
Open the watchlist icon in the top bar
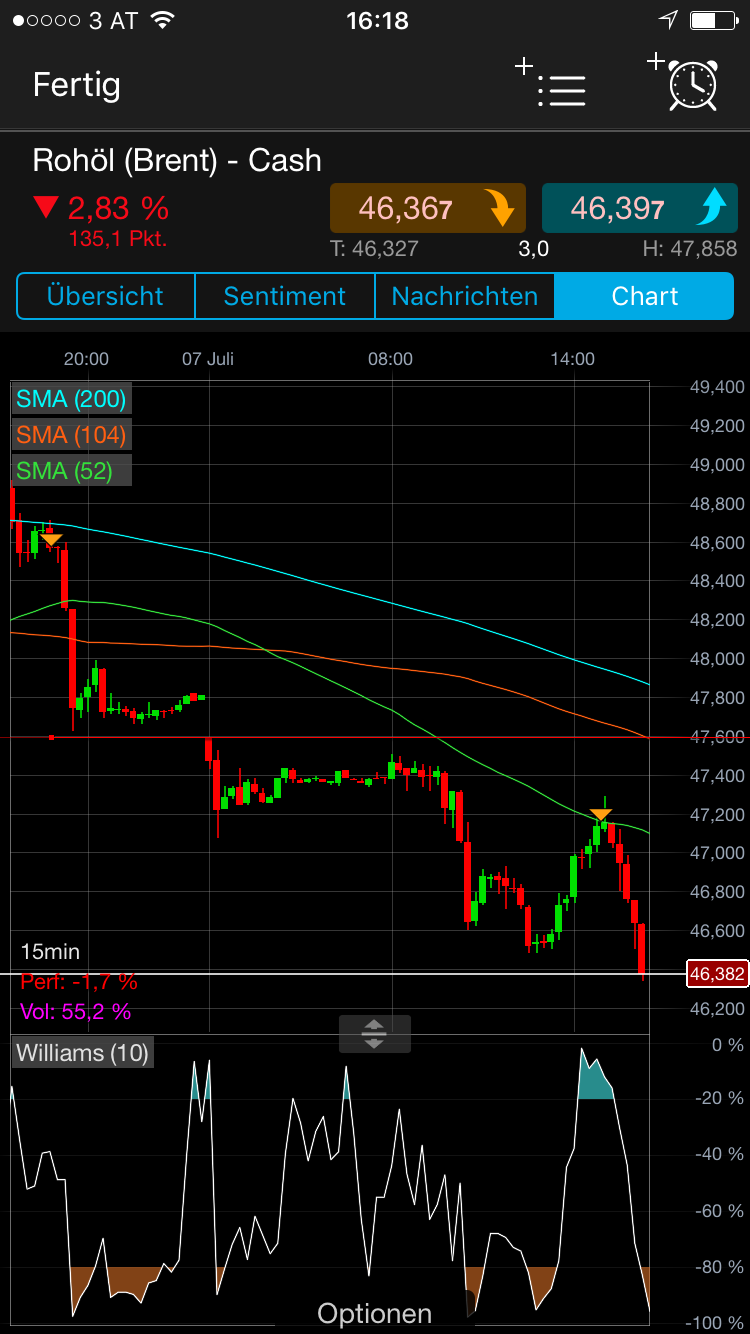[x=562, y=88]
